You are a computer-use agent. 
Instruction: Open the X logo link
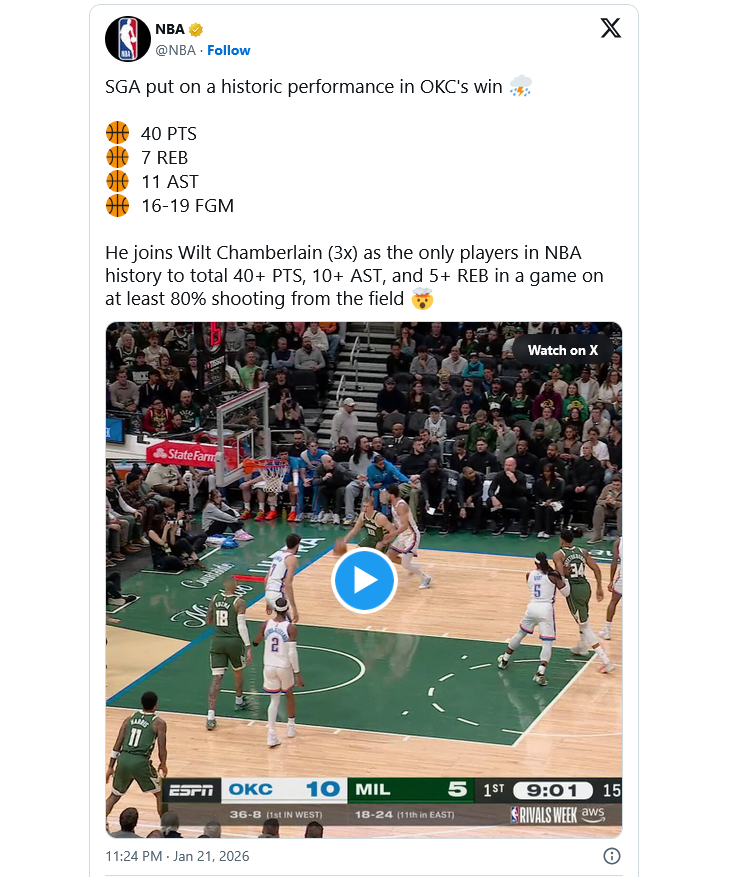pos(610,28)
